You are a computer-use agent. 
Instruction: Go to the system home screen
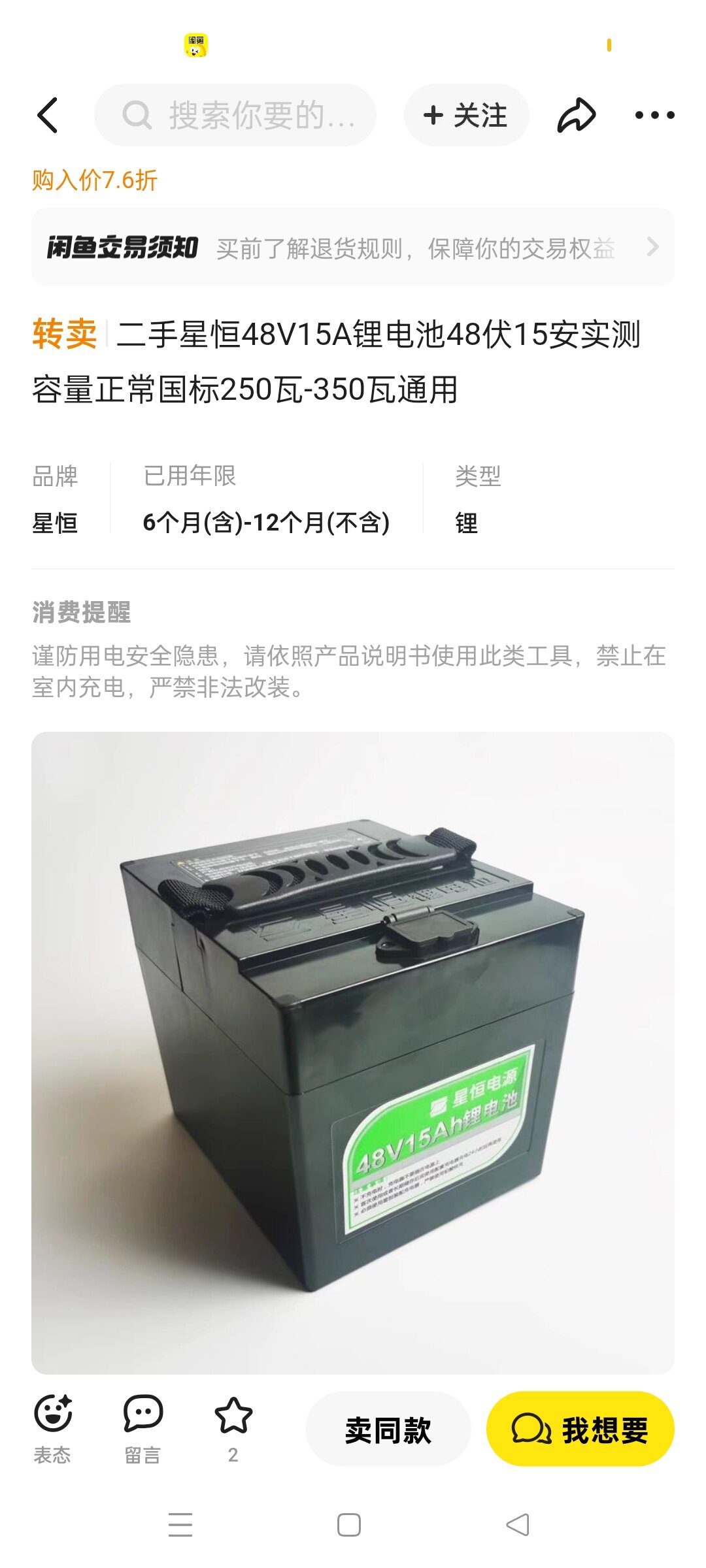(x=349, y=1525)
